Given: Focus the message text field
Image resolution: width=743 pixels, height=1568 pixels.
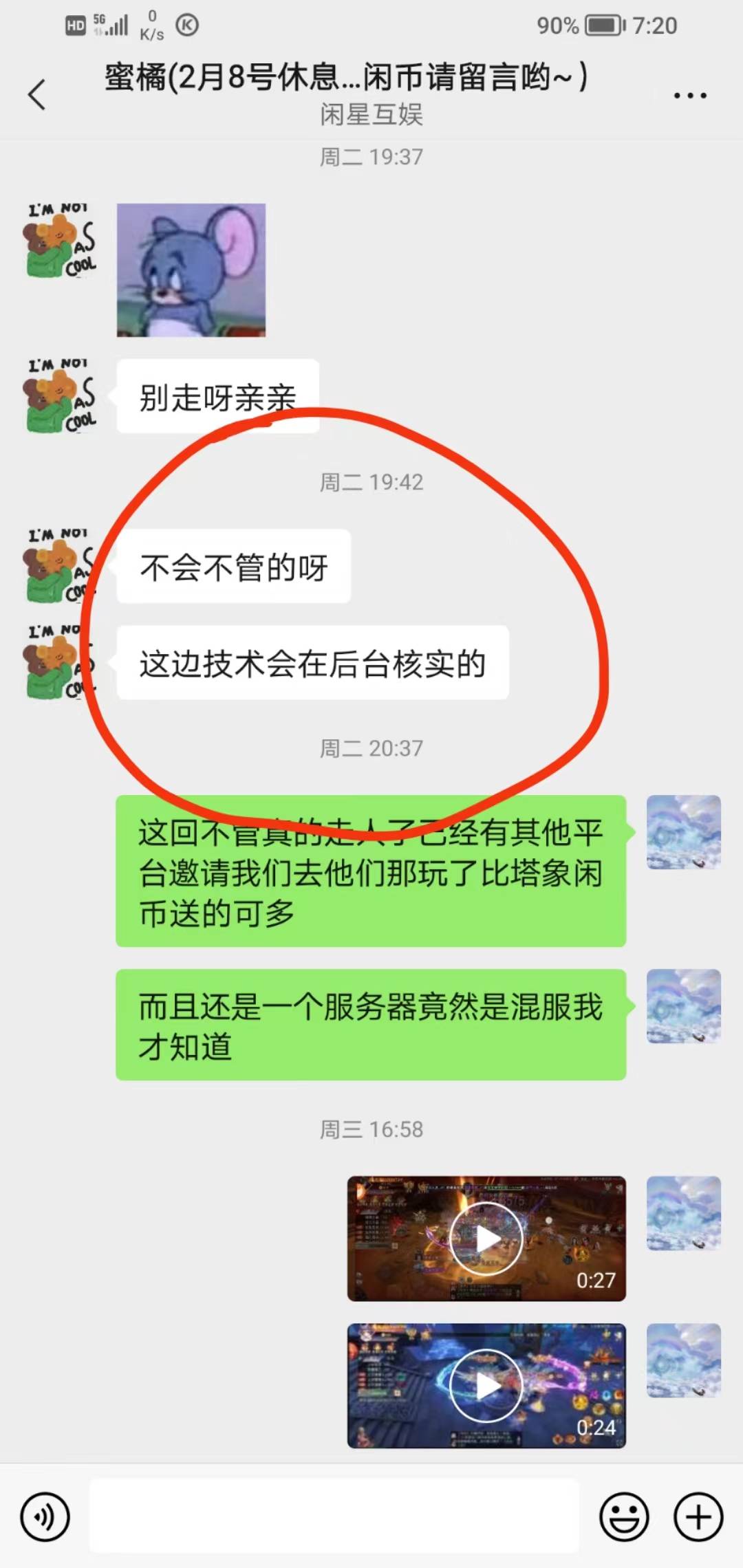Looking at the screenshot, I should (x=334, y=1516).
